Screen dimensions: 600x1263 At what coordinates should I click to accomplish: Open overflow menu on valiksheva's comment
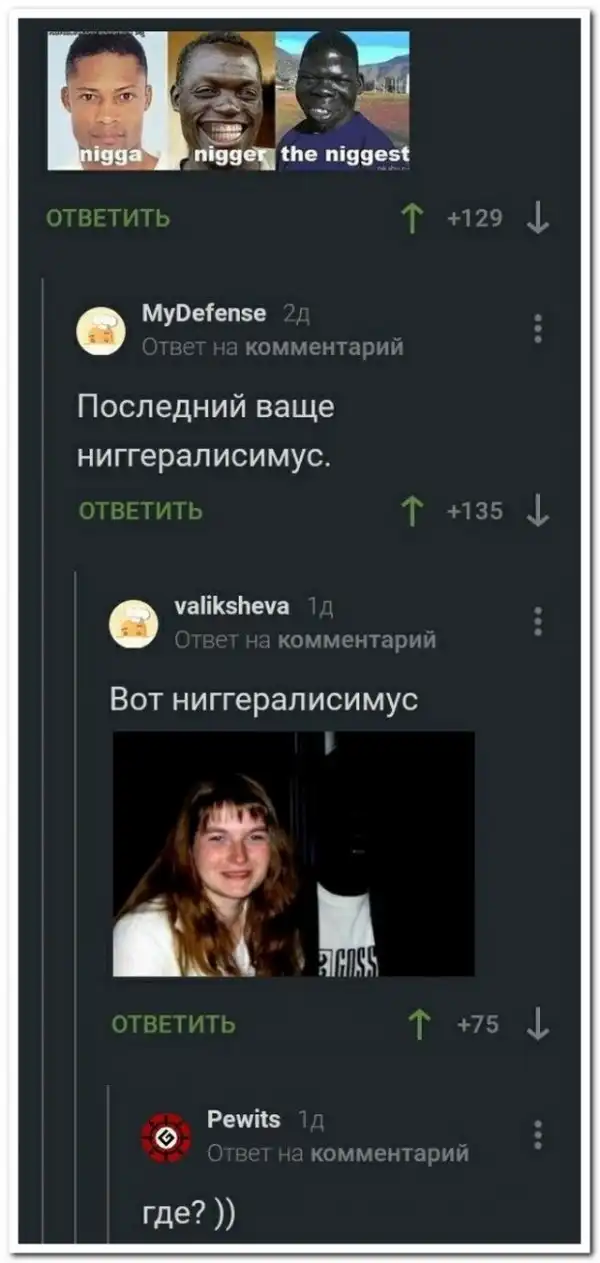[538, 621]
